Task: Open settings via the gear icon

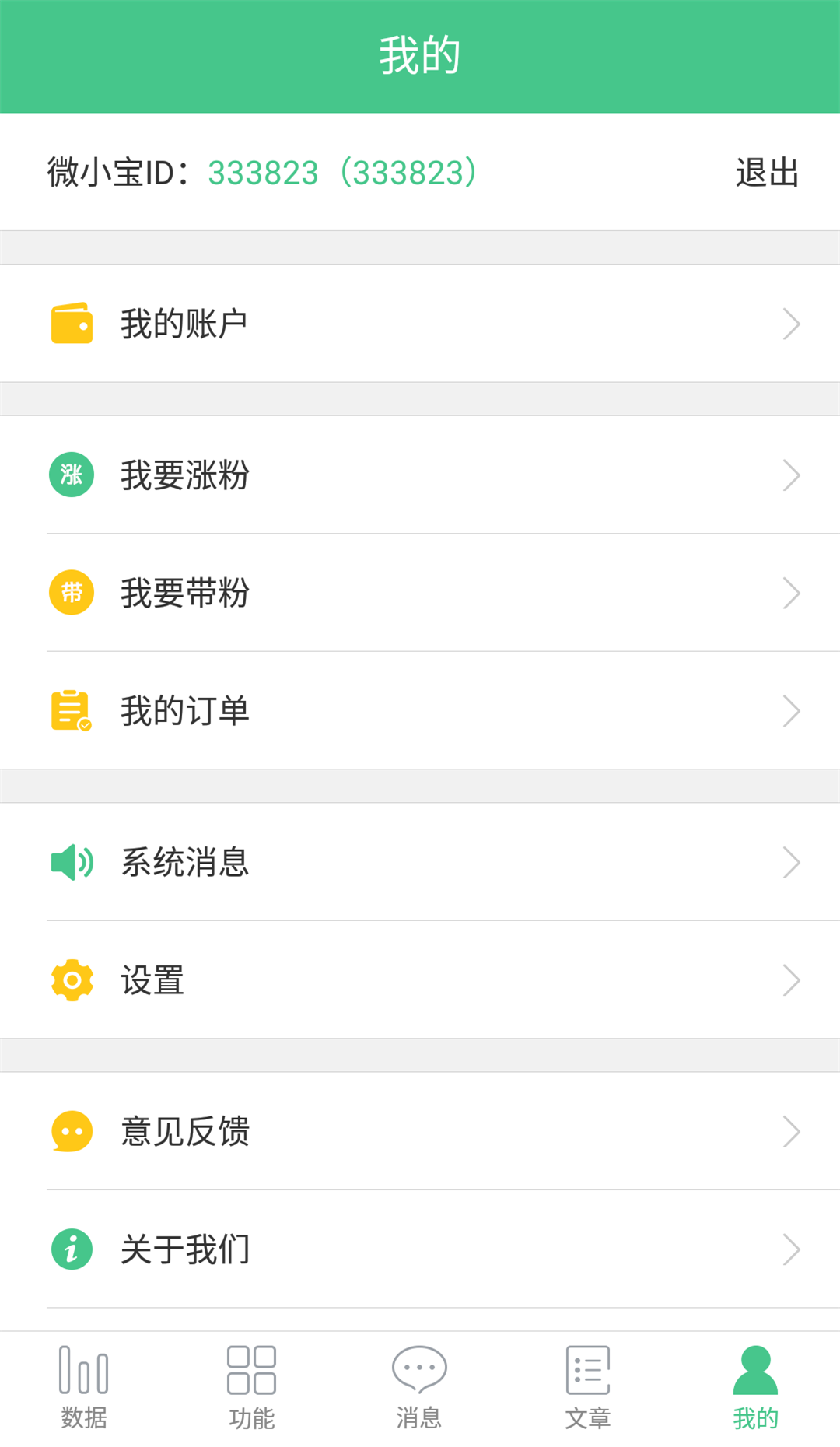Action: (71, 979)
